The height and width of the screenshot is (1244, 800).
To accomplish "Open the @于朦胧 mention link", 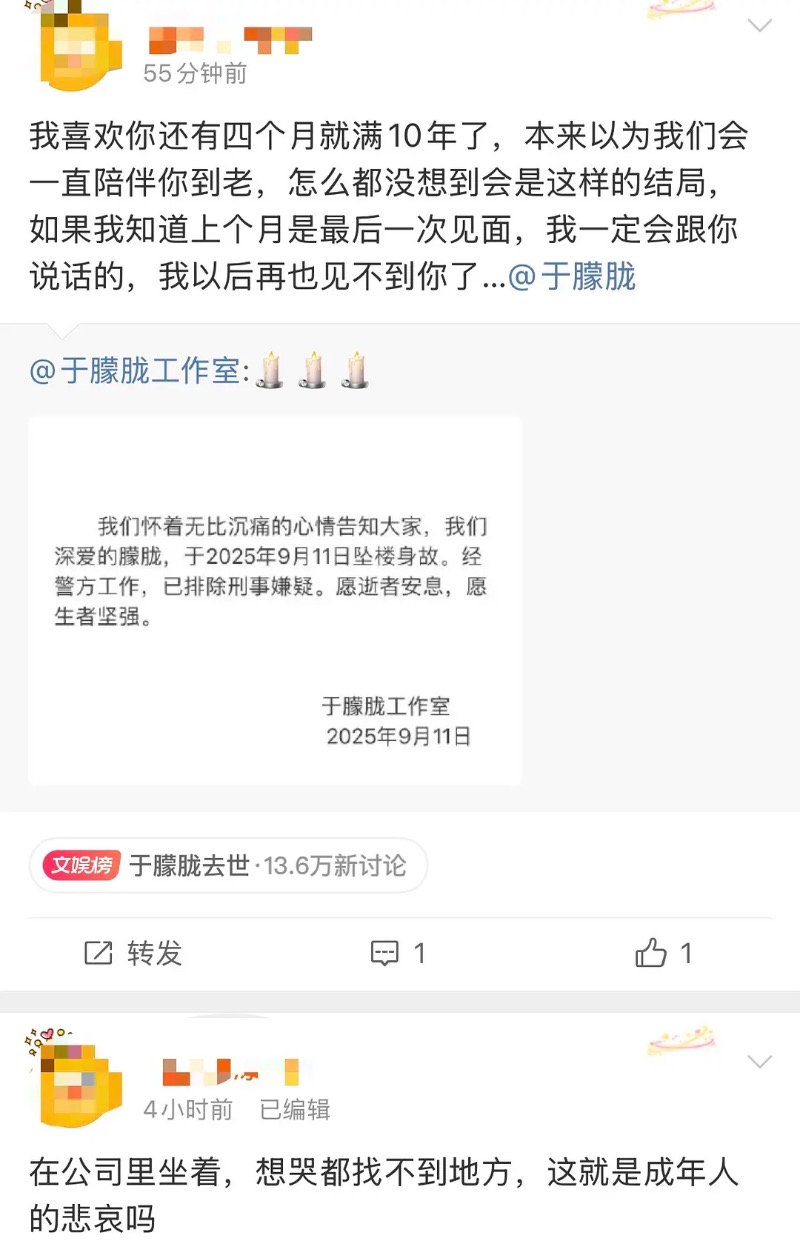I will point(572,277).
